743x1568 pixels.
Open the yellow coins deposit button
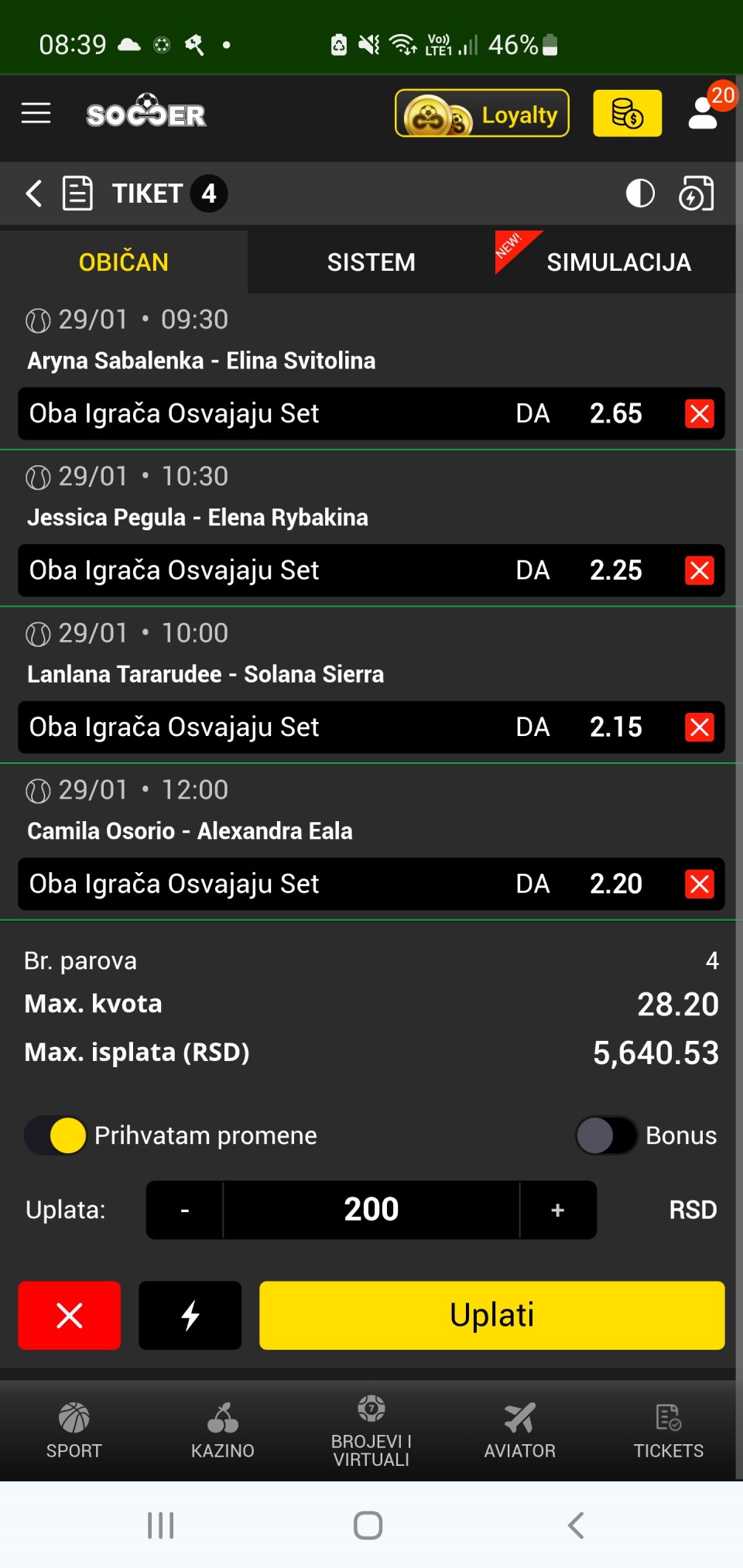(x=627, y=114)
